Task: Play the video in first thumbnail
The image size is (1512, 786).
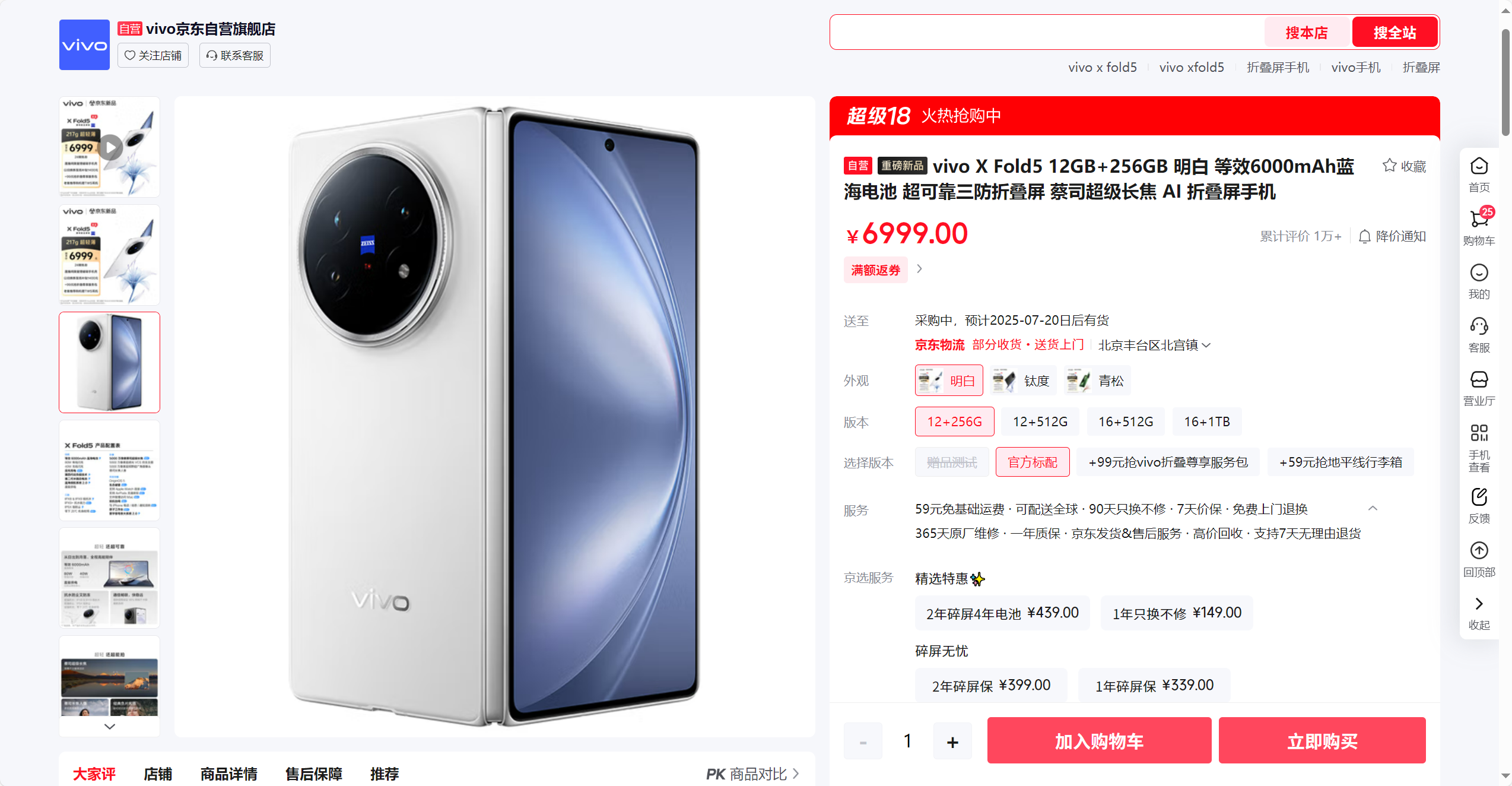Action: [110, 147]
